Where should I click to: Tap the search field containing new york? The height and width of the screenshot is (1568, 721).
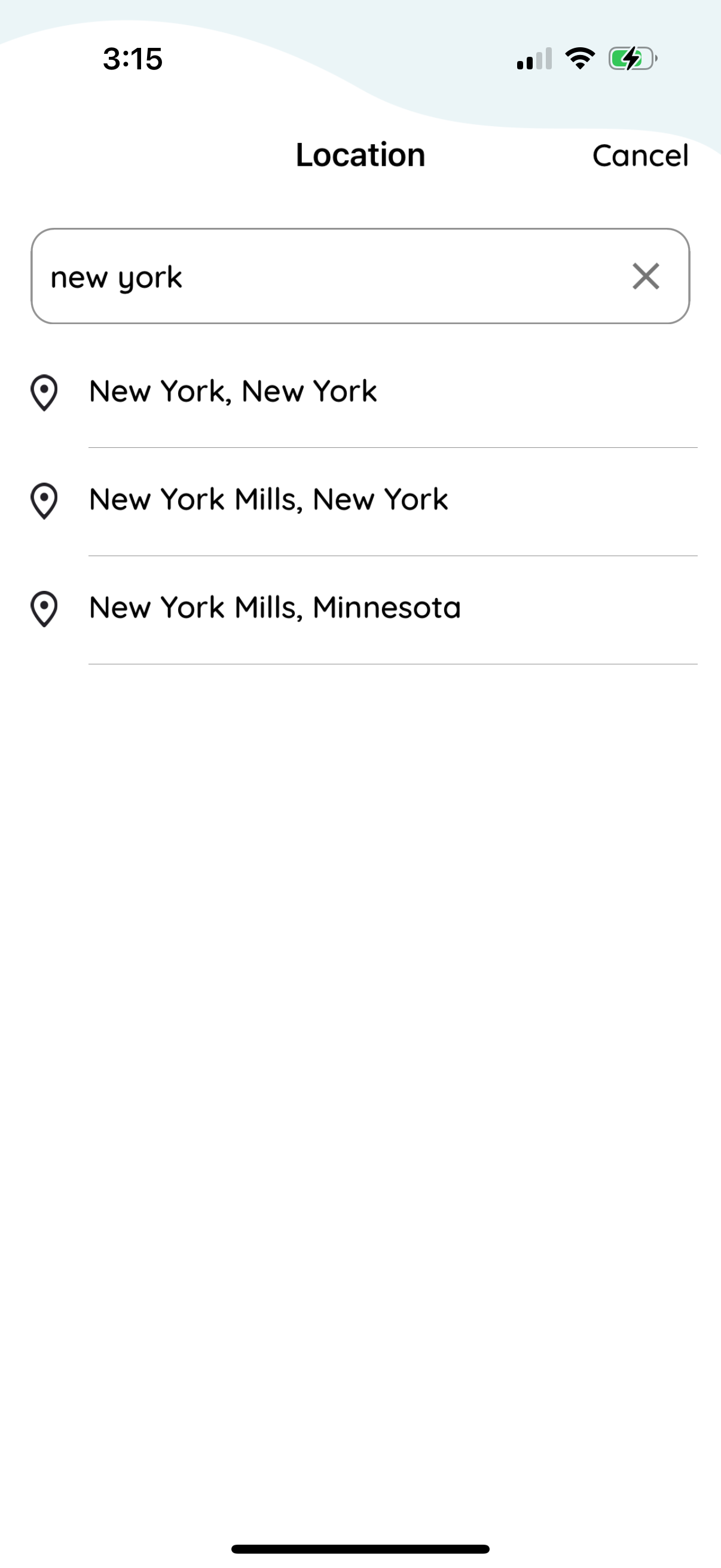click(x=329, y=276)
